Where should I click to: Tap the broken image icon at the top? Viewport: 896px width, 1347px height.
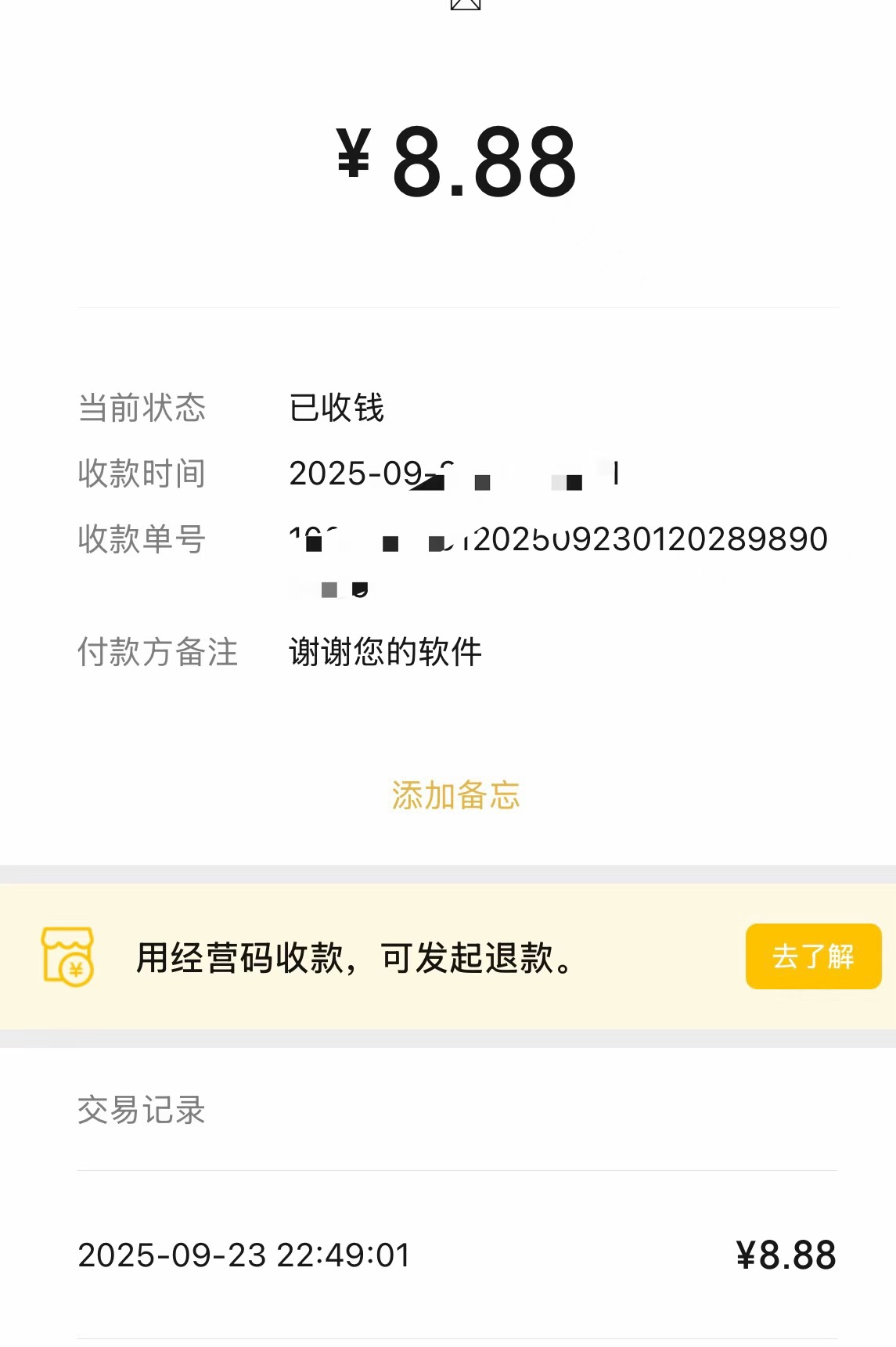pos(464,6)
